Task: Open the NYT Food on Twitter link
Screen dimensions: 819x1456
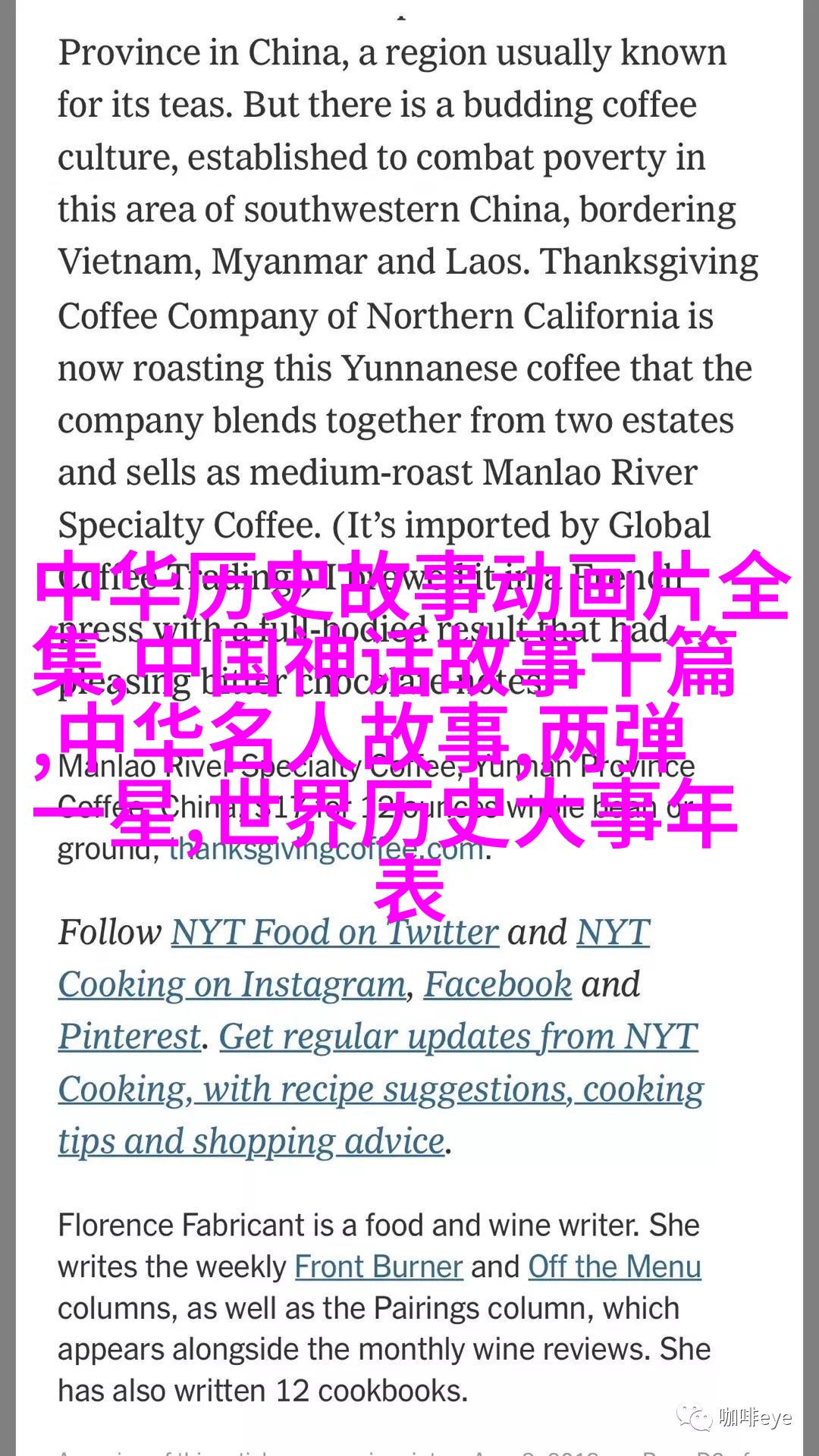Action: click(334, 932)
